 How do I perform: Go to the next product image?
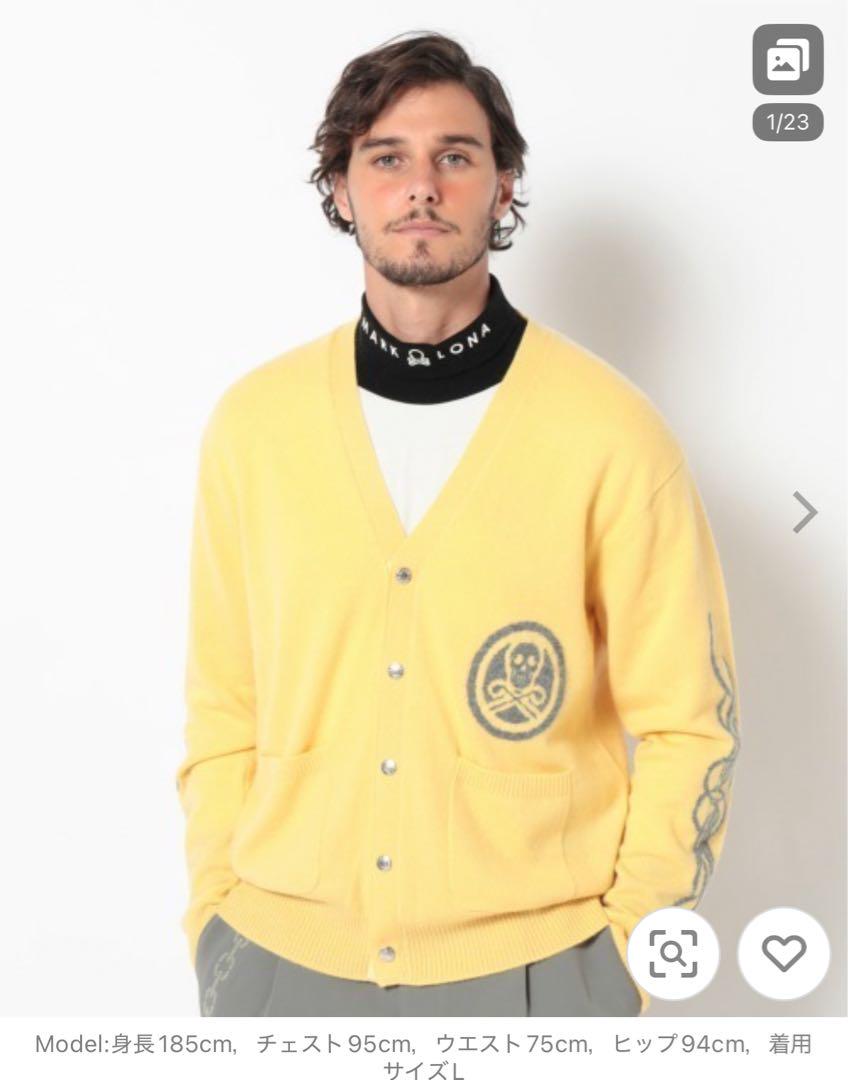click(804, 512)
